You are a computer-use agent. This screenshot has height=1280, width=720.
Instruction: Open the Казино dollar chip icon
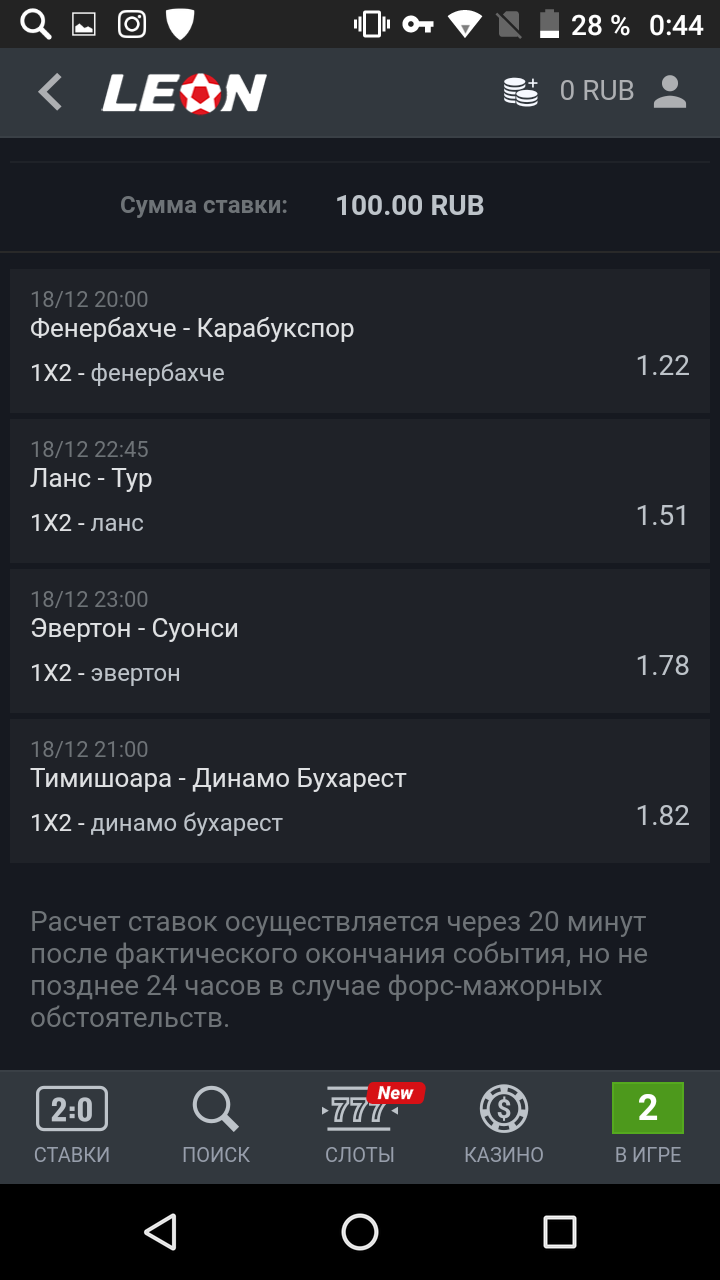point(502,1108)
